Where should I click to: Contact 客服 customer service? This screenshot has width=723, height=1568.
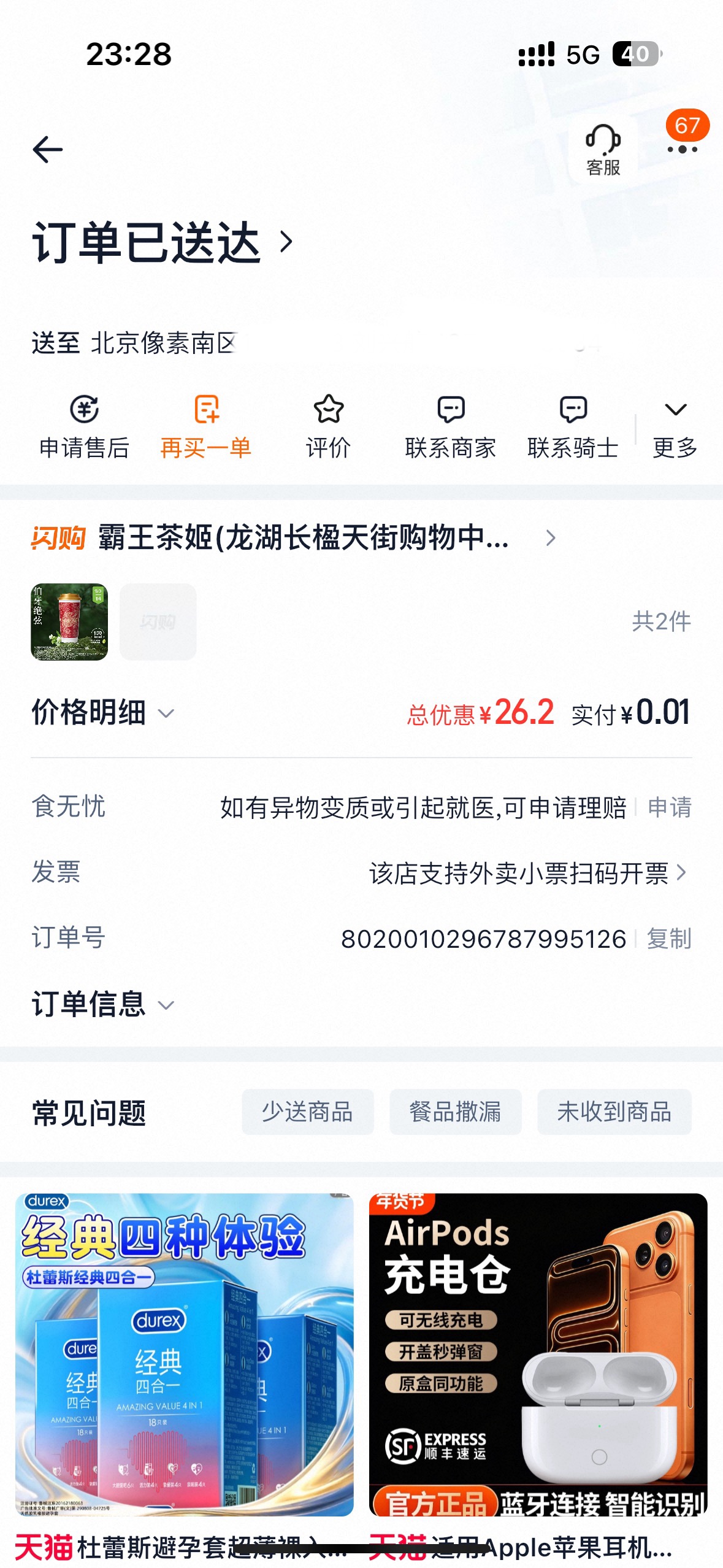[x=603, y=150]
